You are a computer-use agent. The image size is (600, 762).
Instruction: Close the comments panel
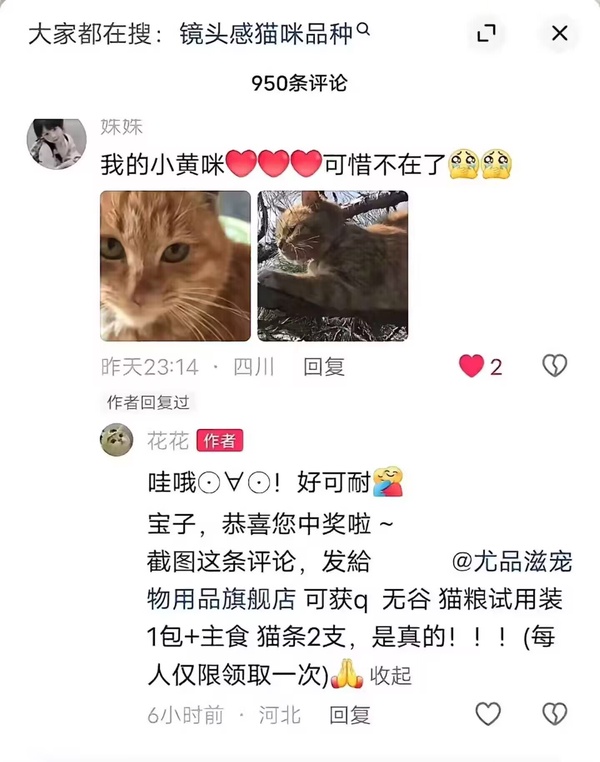559,34
